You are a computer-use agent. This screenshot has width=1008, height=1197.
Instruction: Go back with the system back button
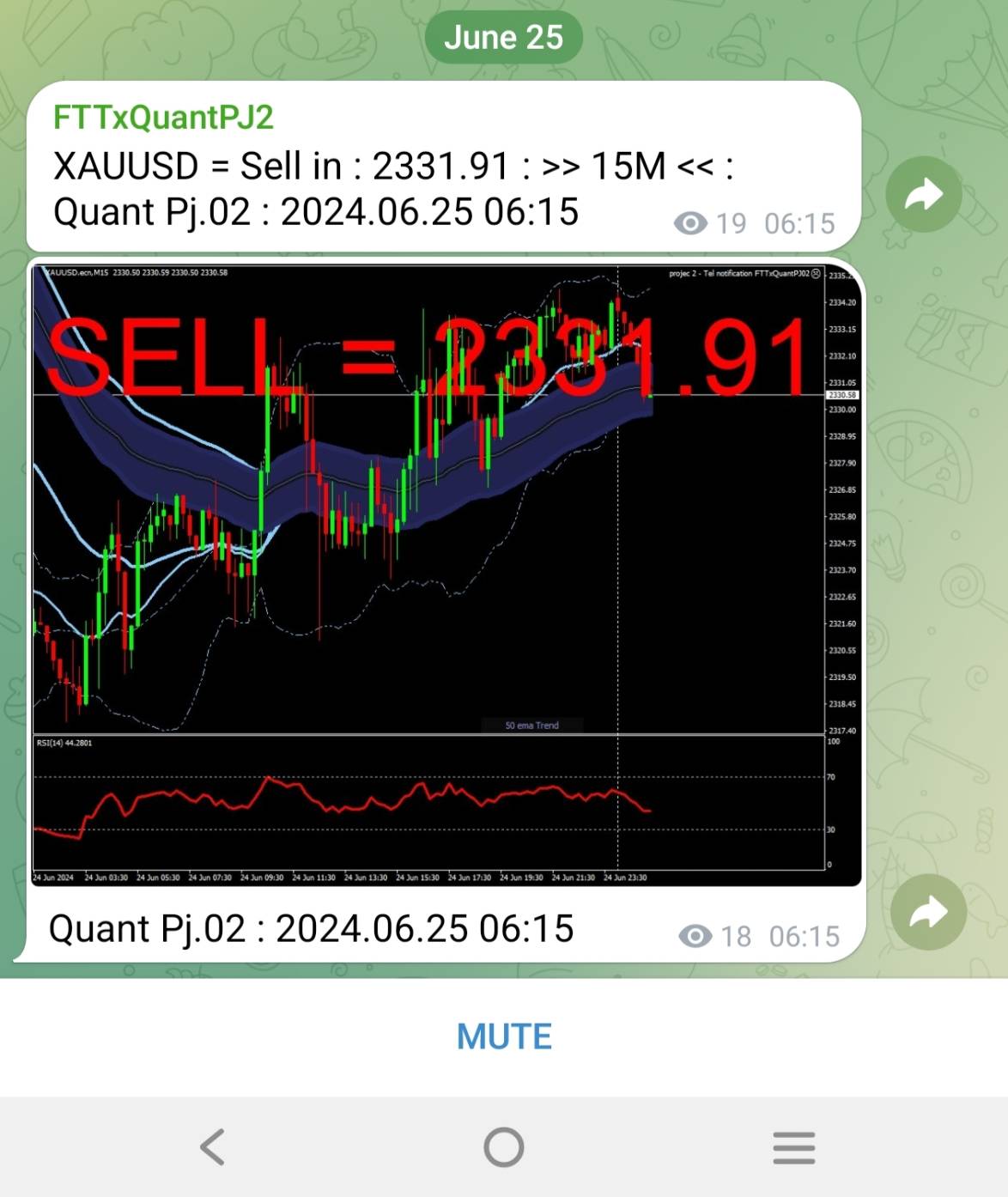[x=212, y=1147]
